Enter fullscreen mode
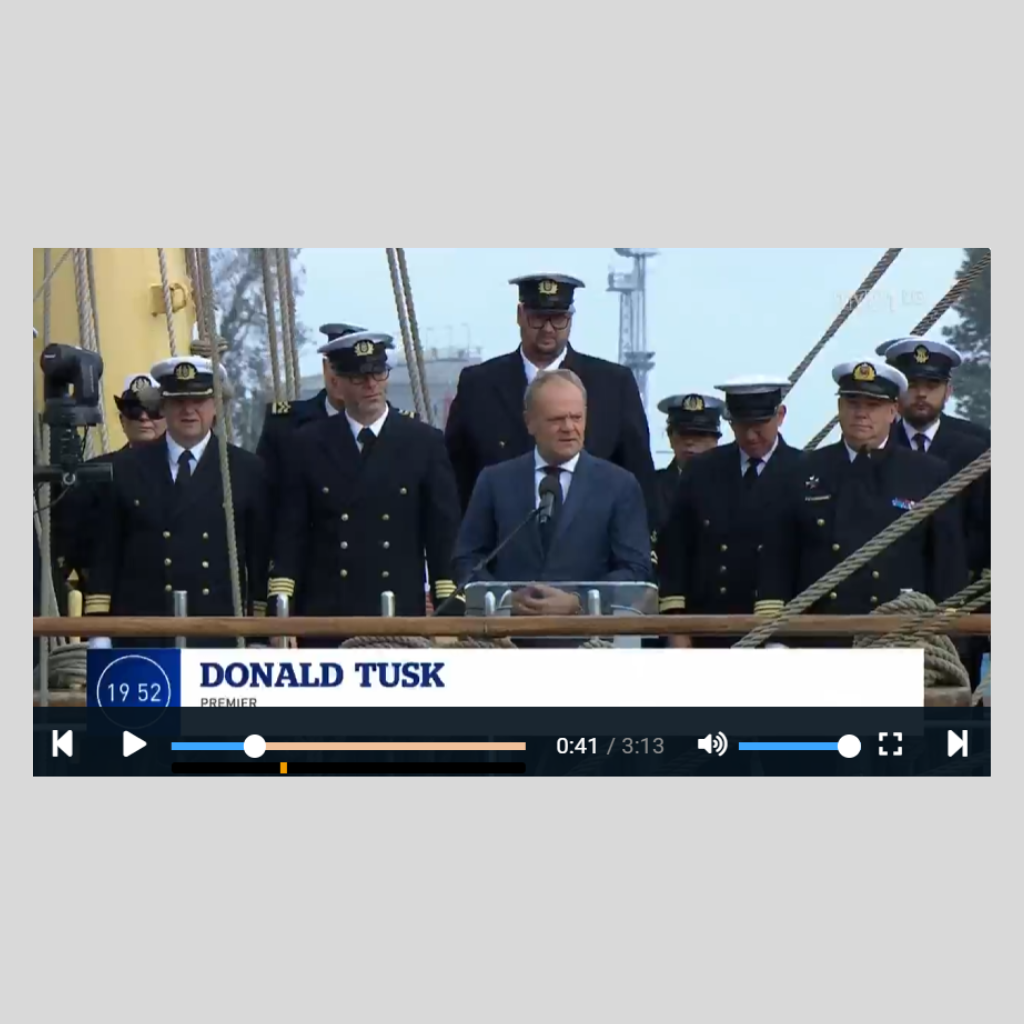The width and height of the screenshot is (1024, 1024). (x=890, y=744)
